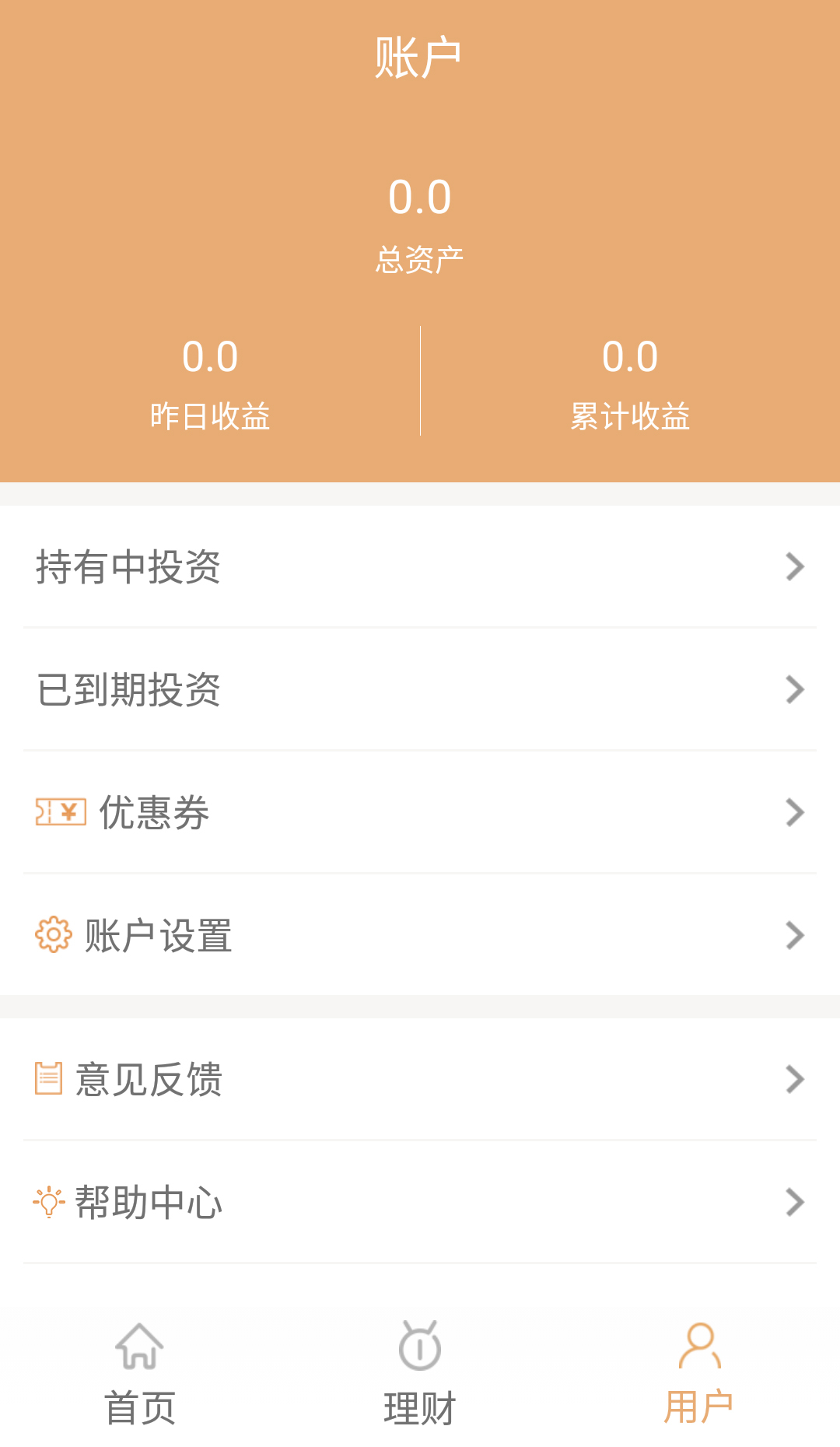This screenshot has width=840, height=1447.
Task: Open 持有中投资 (holding investments)
Action: (x=420, y=566)
